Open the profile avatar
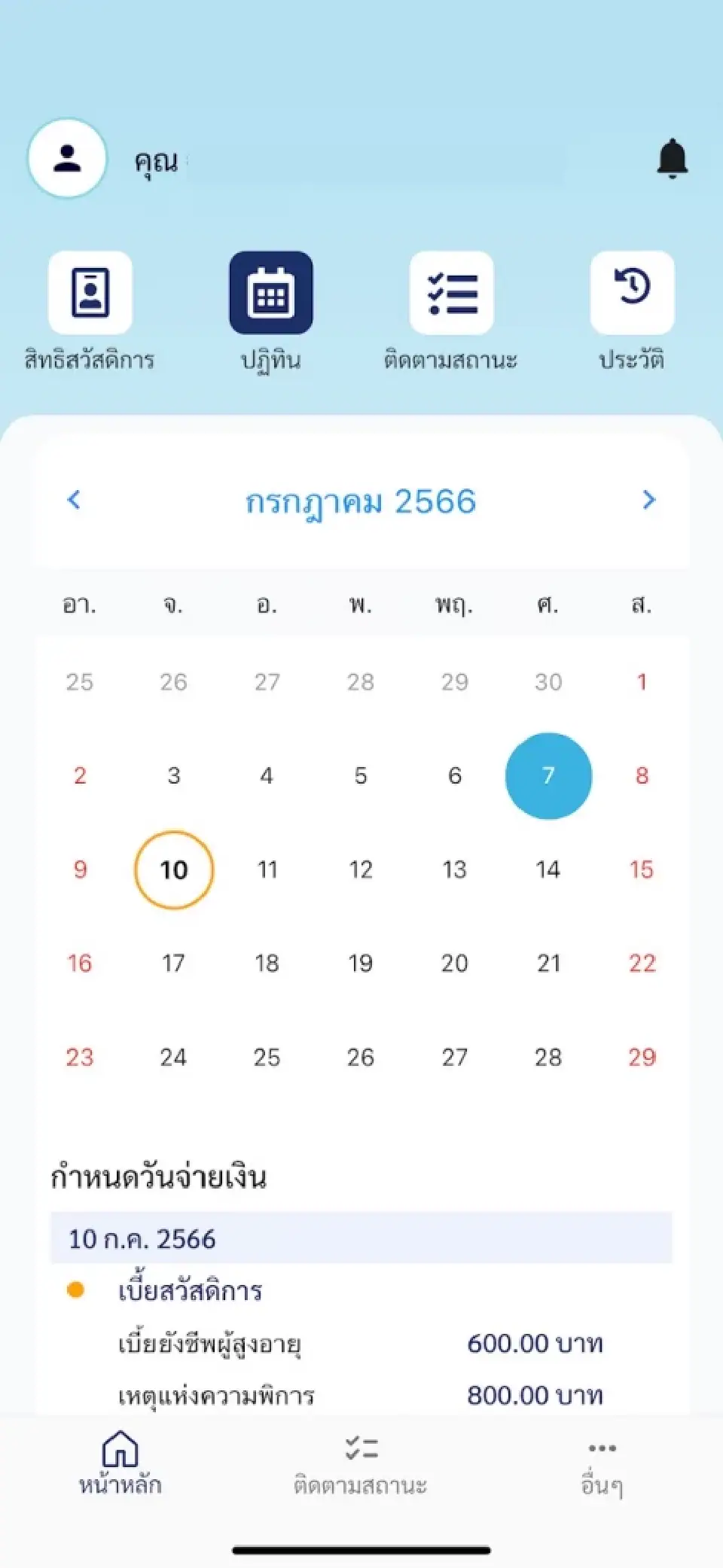 (x=68, y=158)
